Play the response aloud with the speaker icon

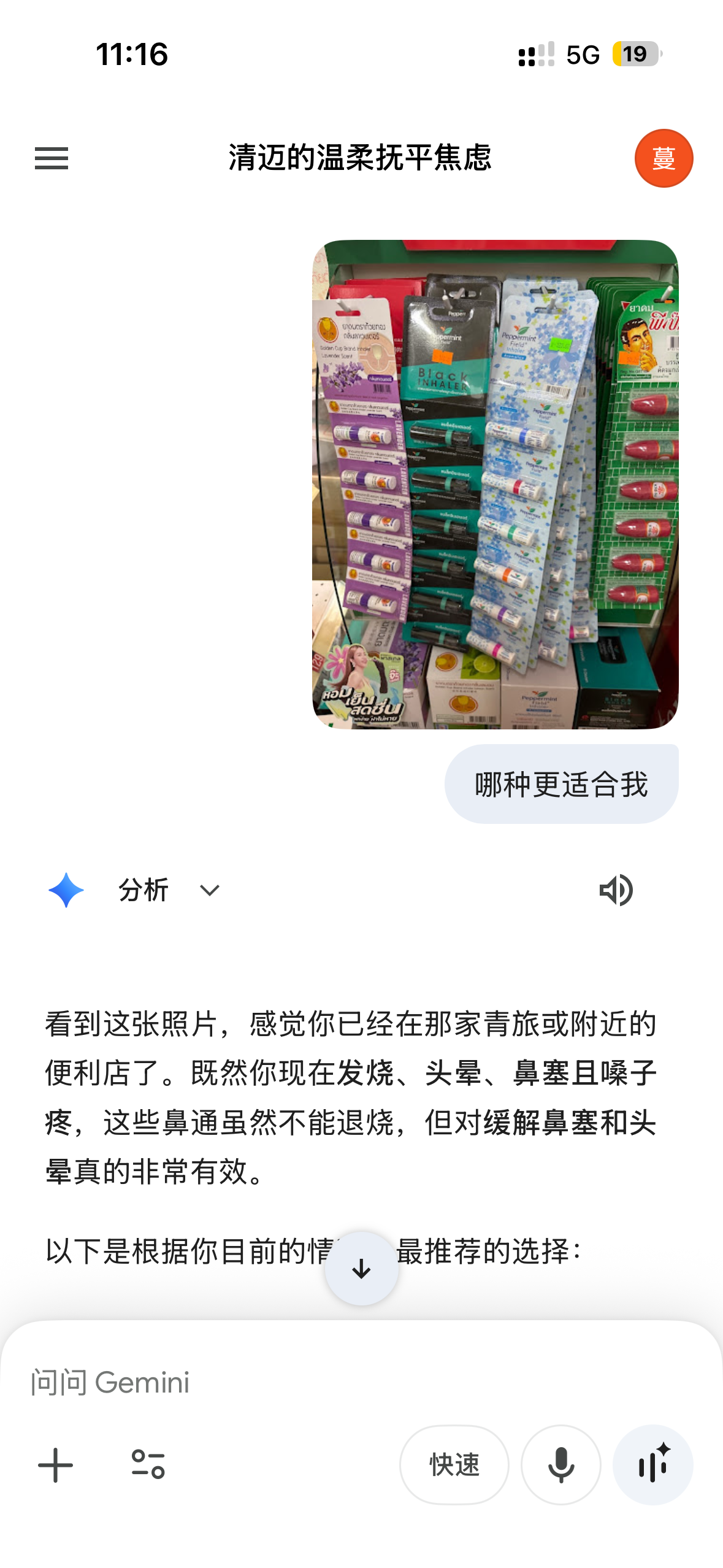click(x=616, y=890)
